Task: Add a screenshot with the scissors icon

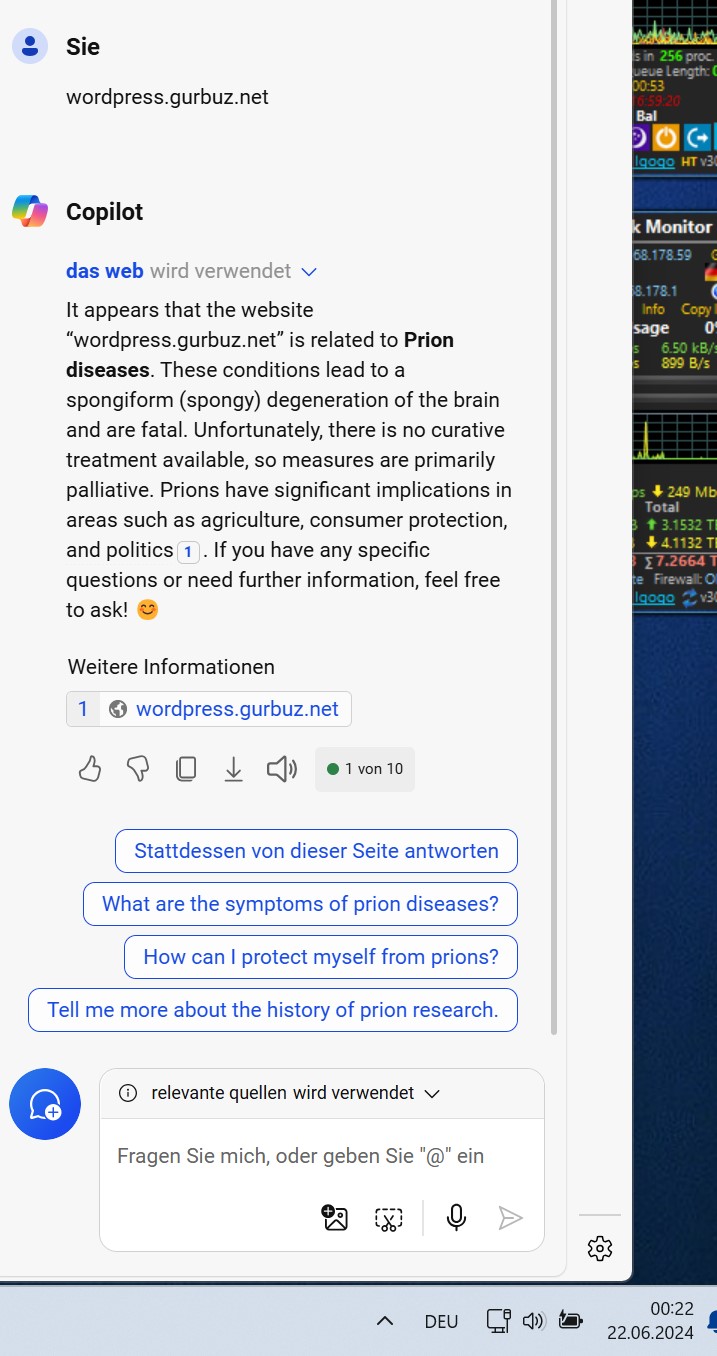Action: pyautogui.click(x=389, y=1218)
